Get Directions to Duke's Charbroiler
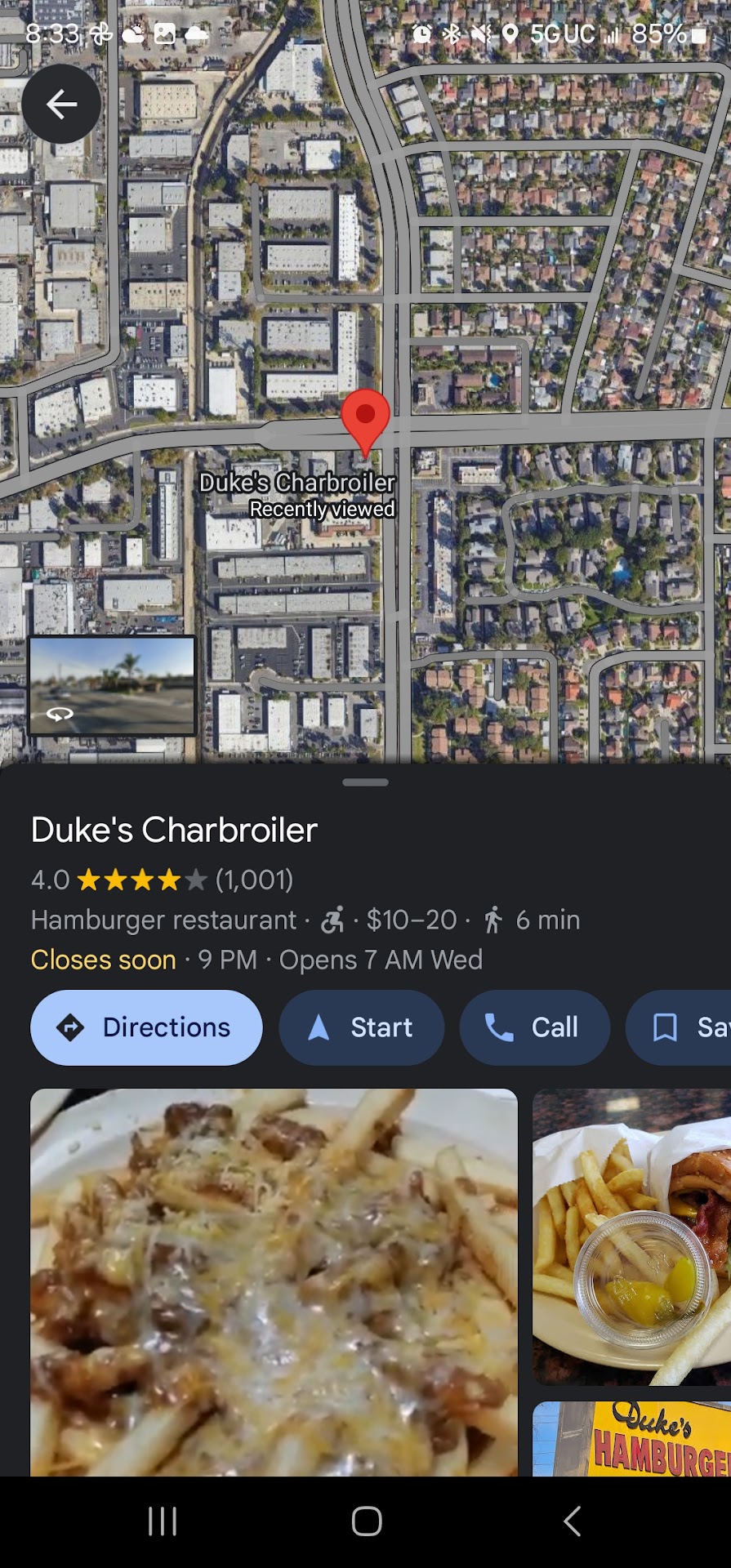The image size is (731, 1568). coord(146,1027)
